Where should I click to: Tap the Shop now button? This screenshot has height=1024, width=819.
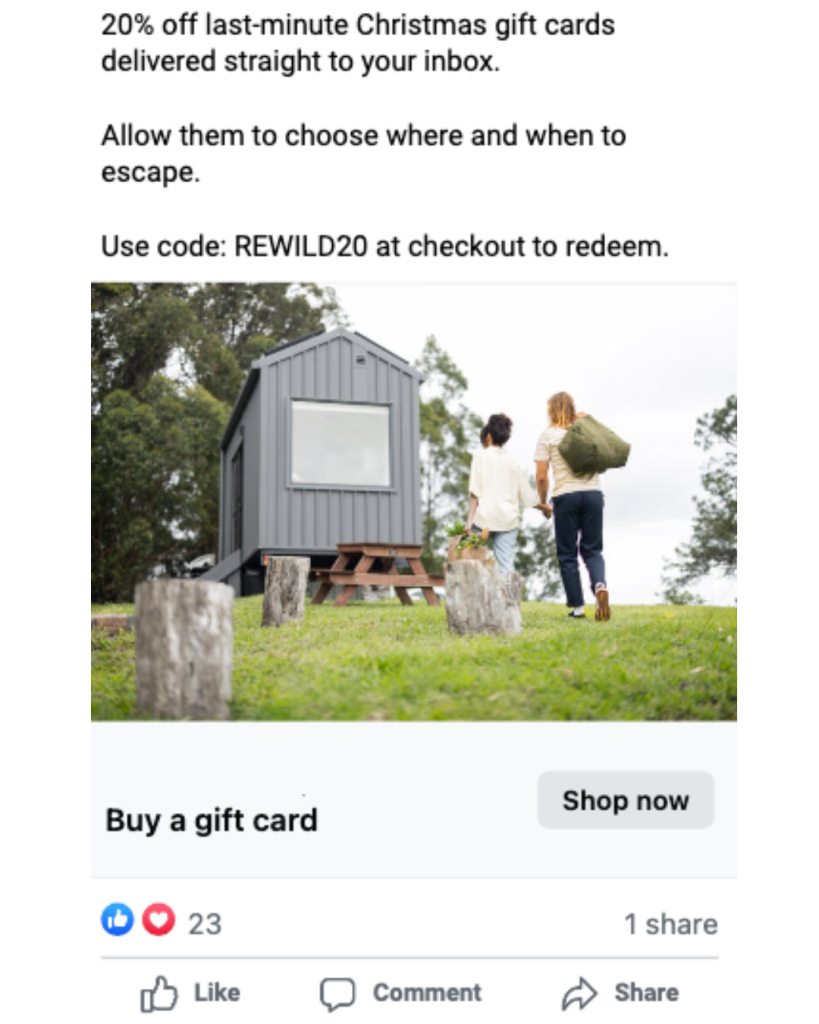[x=625, y=800]
